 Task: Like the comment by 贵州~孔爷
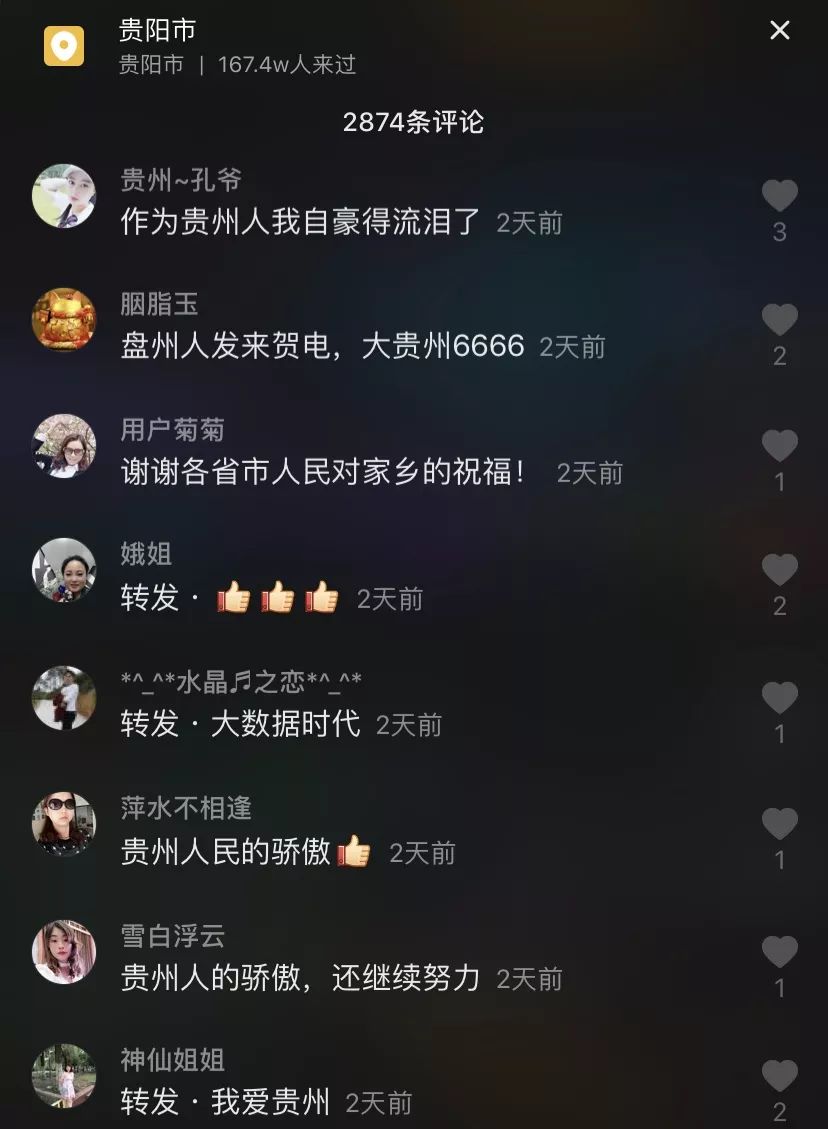[779, 196]
